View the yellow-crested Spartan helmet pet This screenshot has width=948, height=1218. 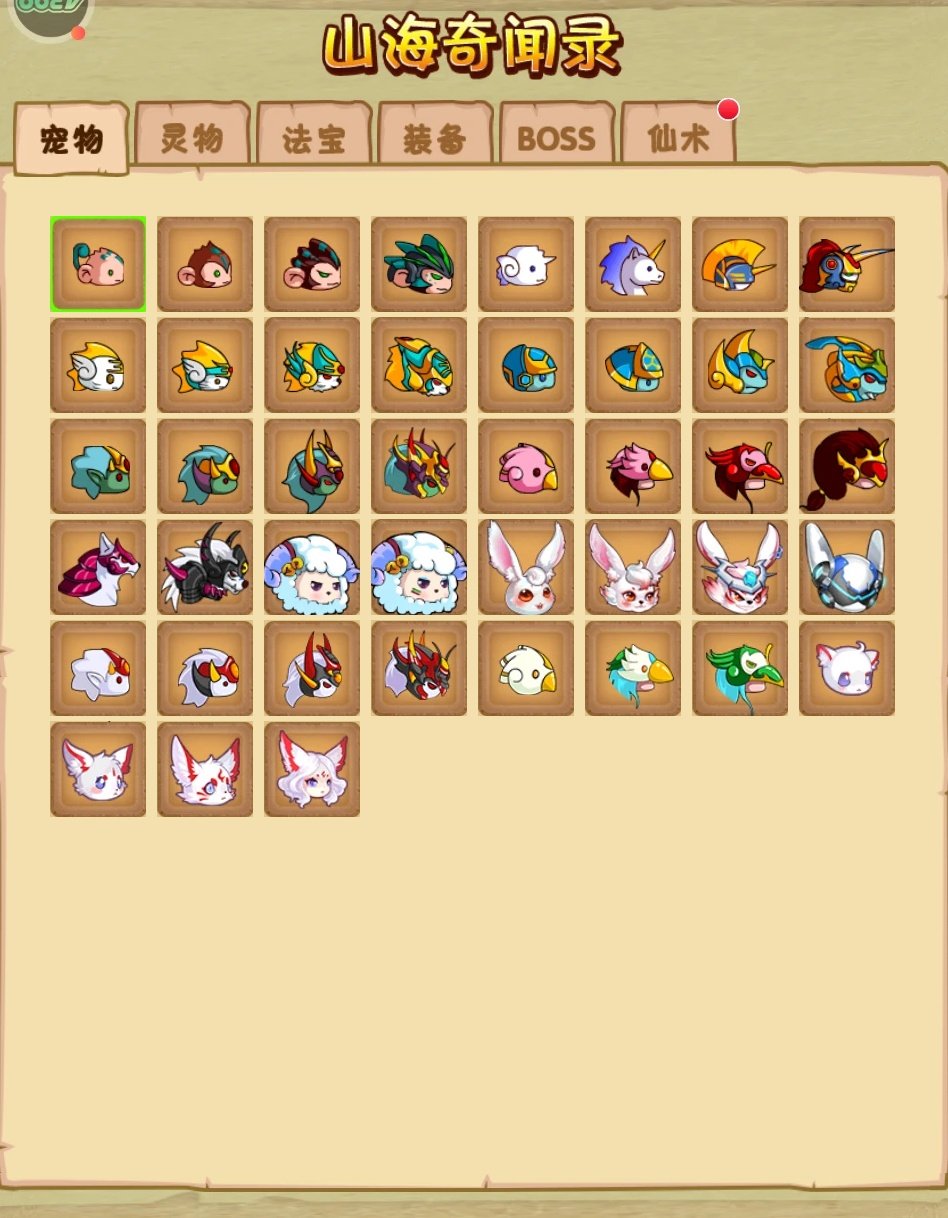(x=740, y=265)
